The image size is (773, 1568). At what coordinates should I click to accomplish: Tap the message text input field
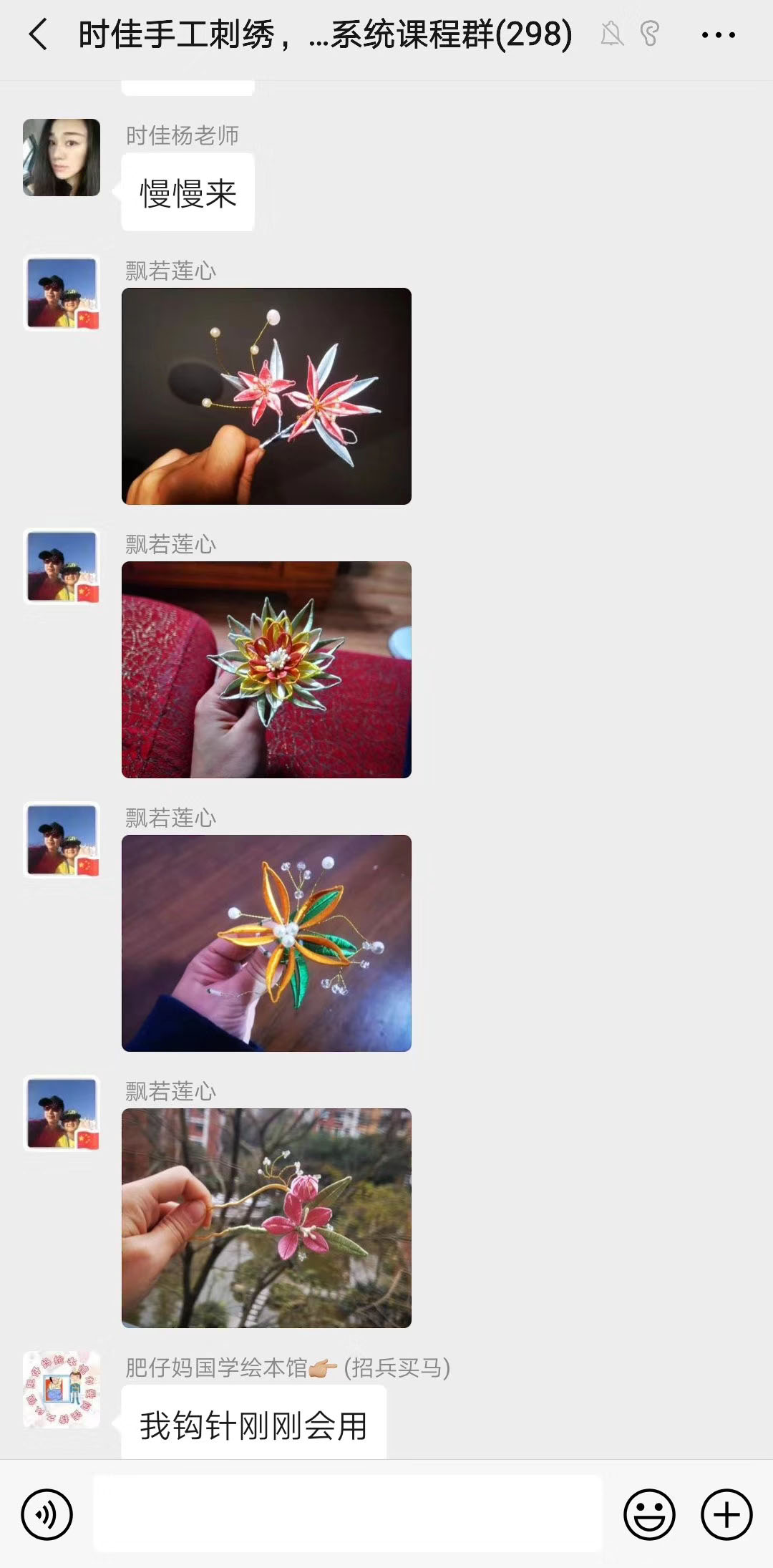coord(348,1514)
